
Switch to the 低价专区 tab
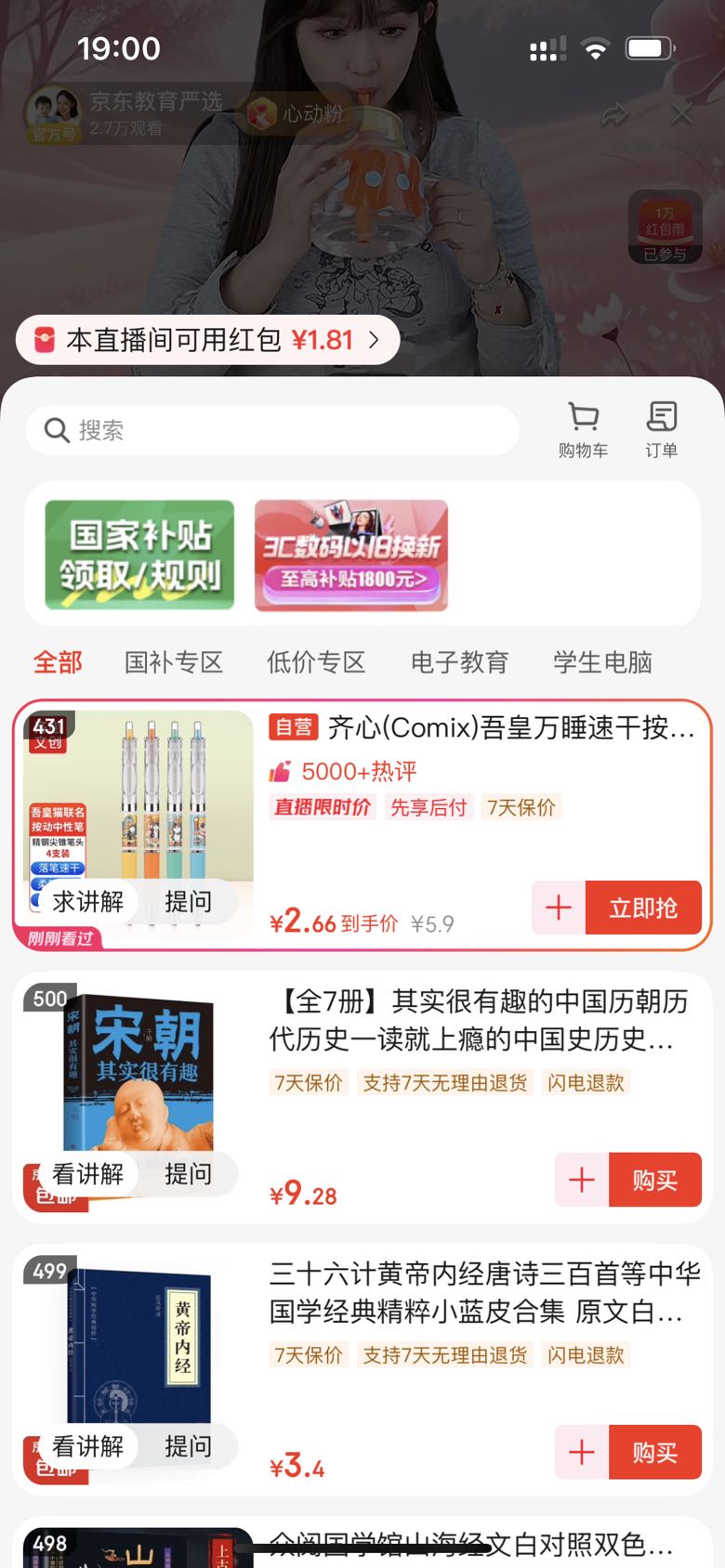click(316, 662)
